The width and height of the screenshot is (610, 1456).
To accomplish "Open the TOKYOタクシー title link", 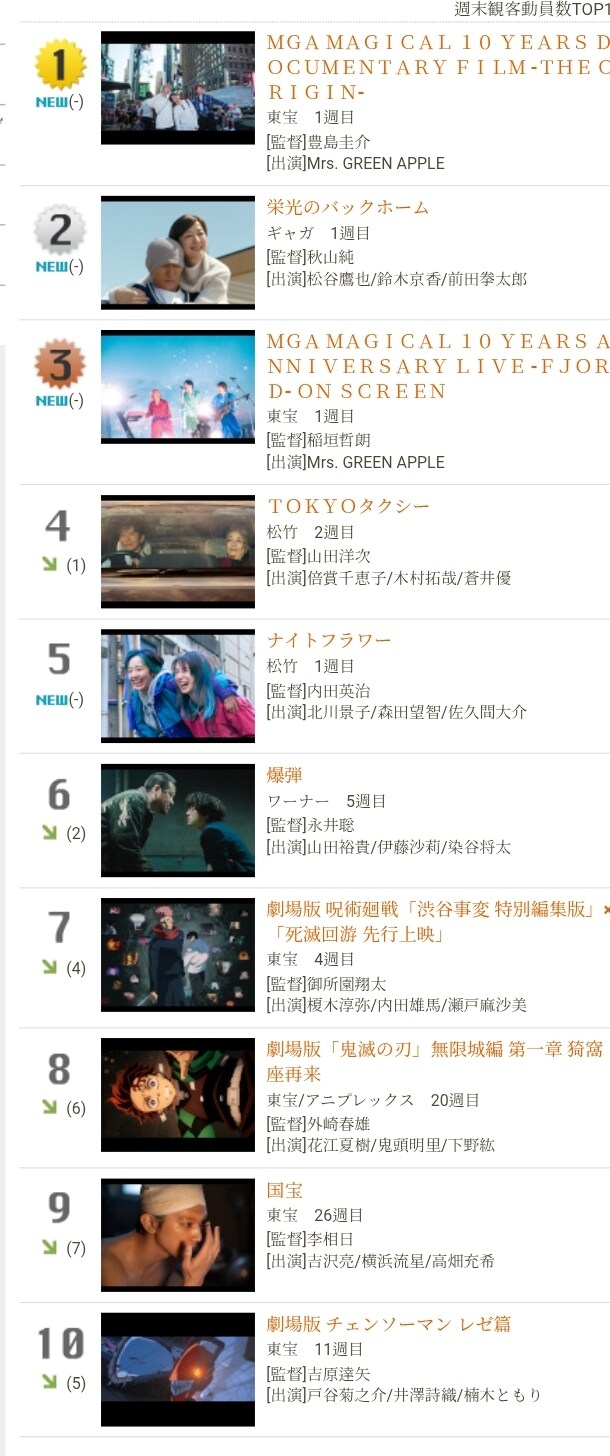I will point(348,506).
